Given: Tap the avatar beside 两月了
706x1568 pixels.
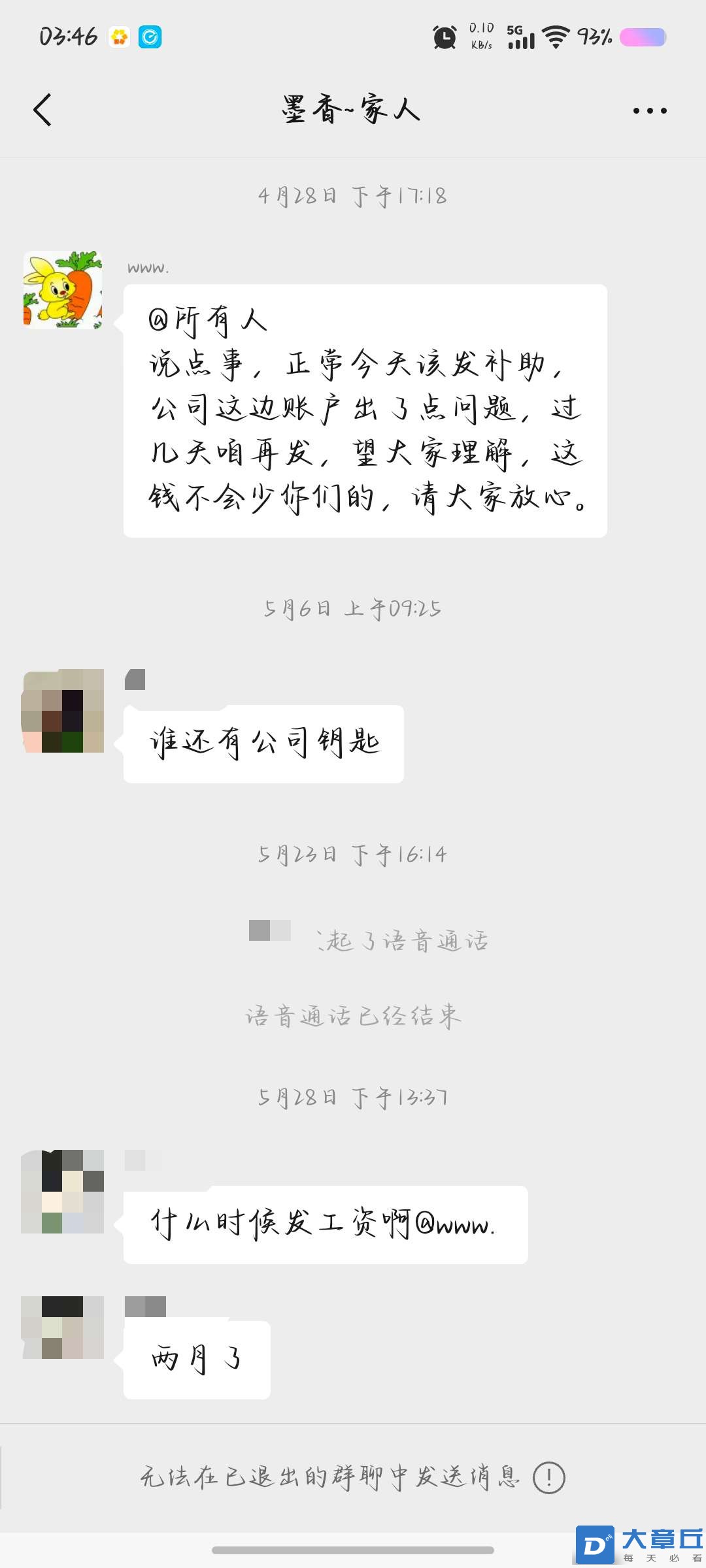Looking at the screenshot, I should pos(63,1328).
